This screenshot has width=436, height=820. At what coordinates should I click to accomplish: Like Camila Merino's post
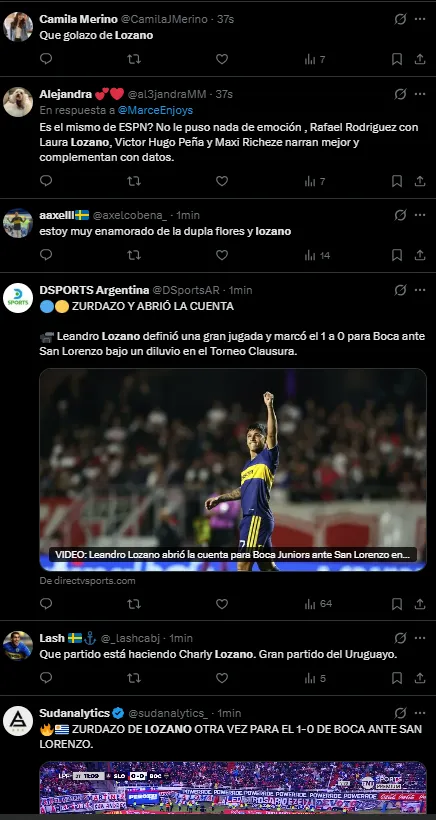222,59
